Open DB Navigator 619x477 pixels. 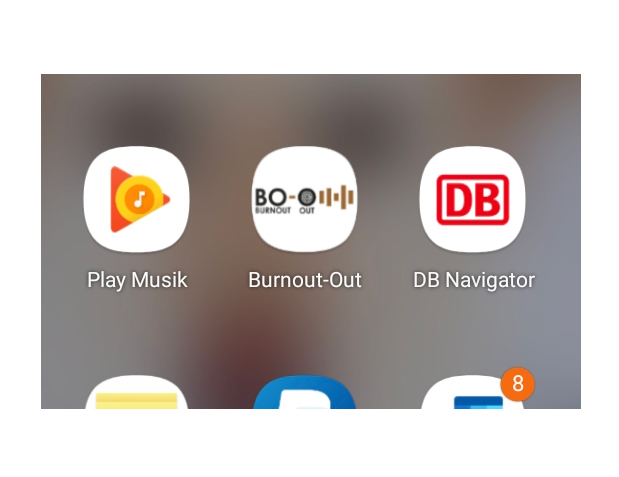click(x=473, y=200)
